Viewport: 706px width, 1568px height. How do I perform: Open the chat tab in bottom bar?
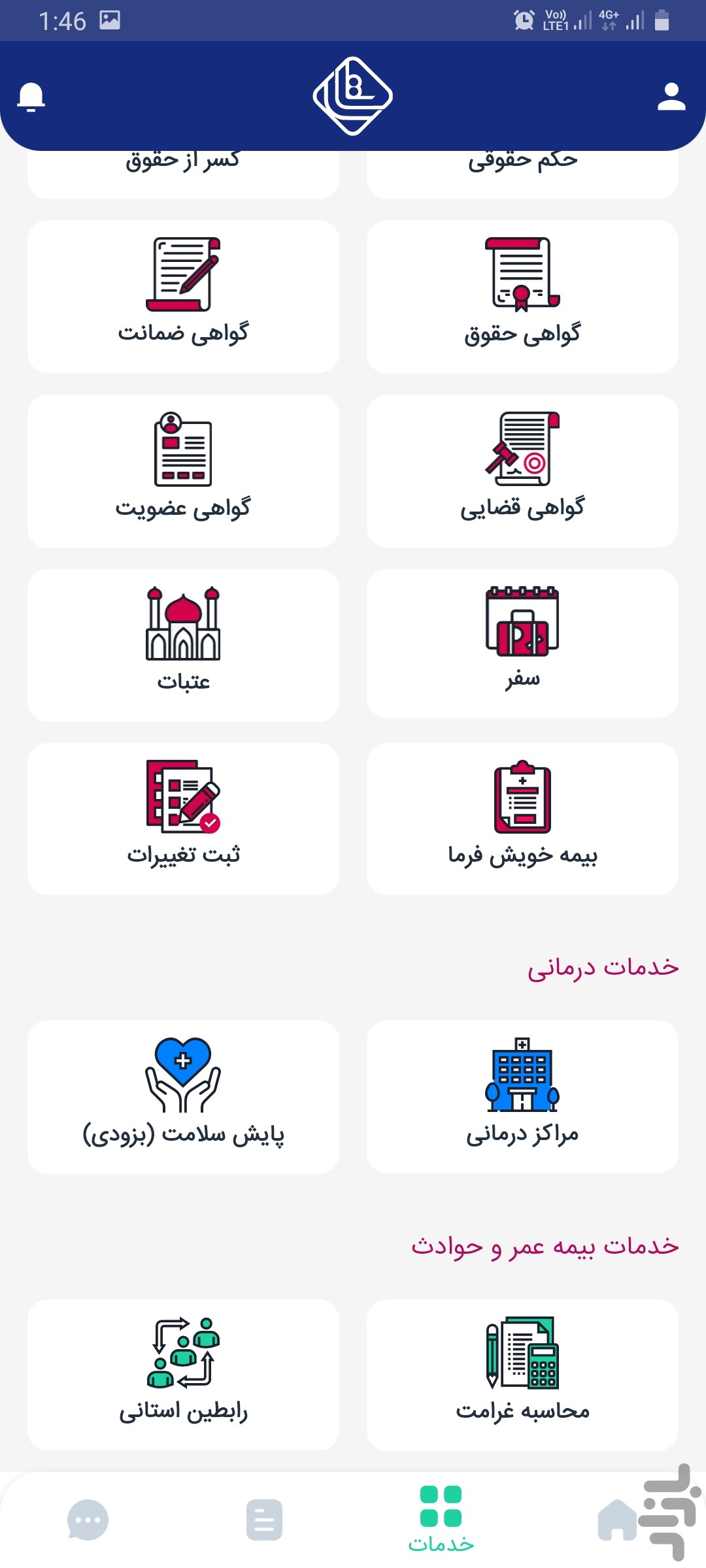(88, 1519)
